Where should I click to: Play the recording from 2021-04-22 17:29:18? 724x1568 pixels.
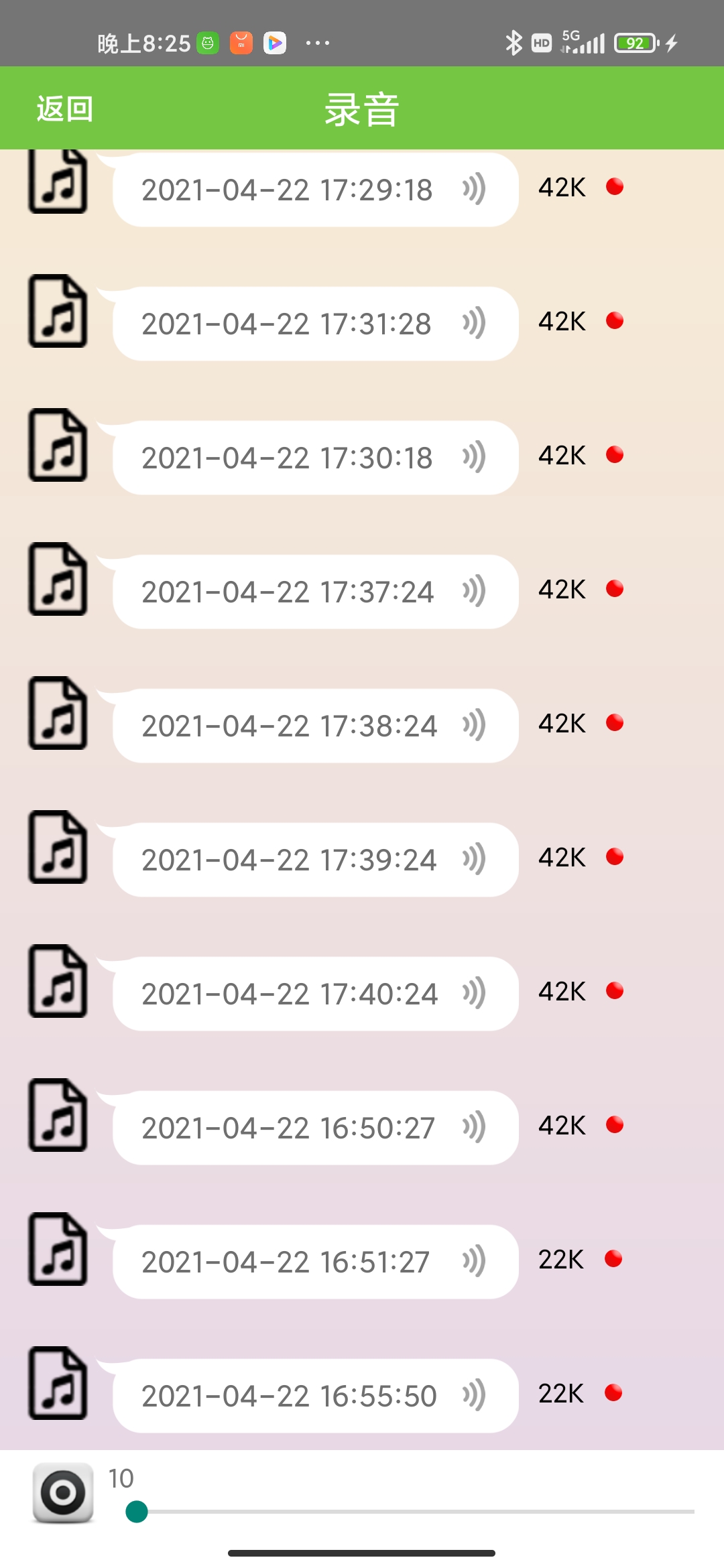315,190
